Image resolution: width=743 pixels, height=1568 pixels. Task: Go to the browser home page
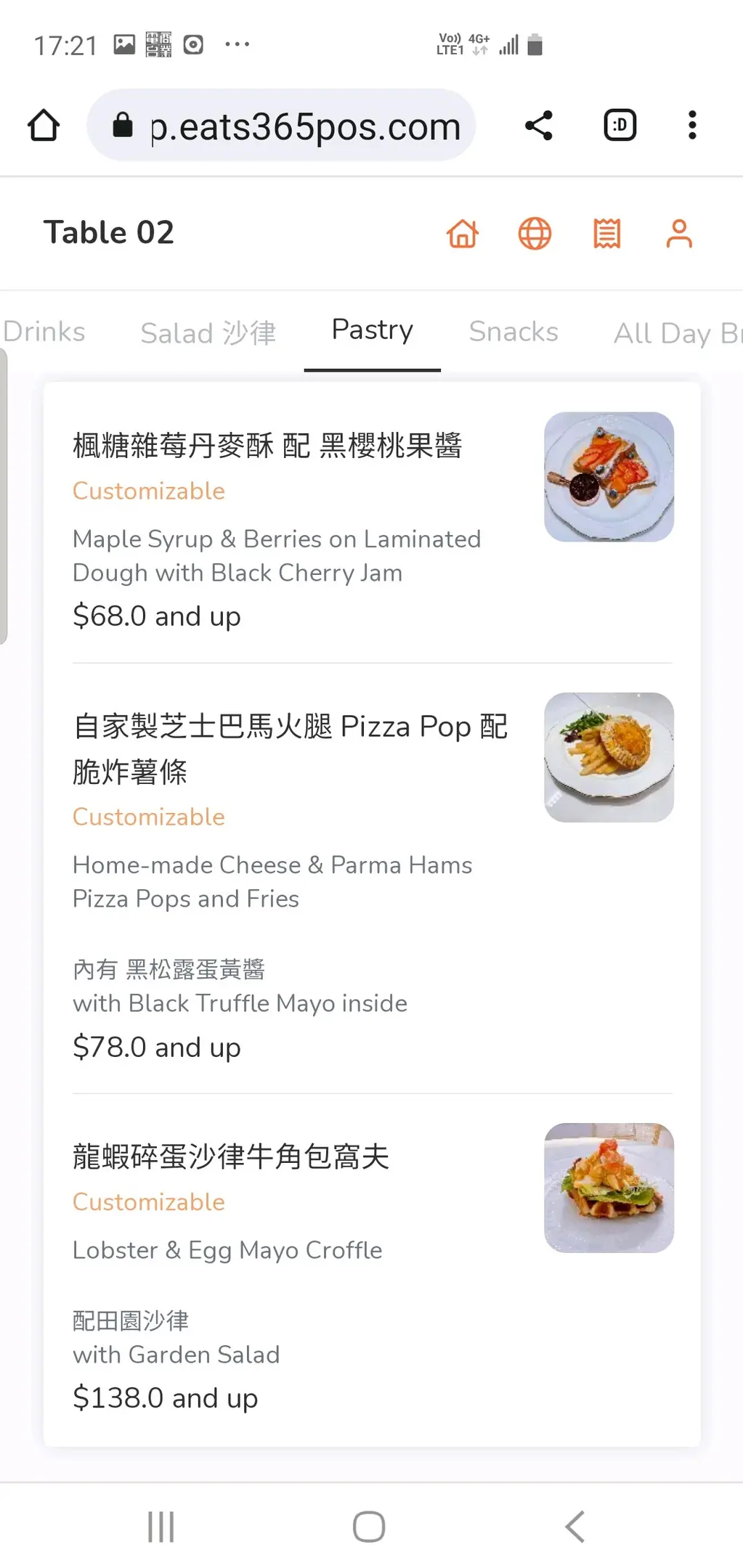click(x=44, y=126)
